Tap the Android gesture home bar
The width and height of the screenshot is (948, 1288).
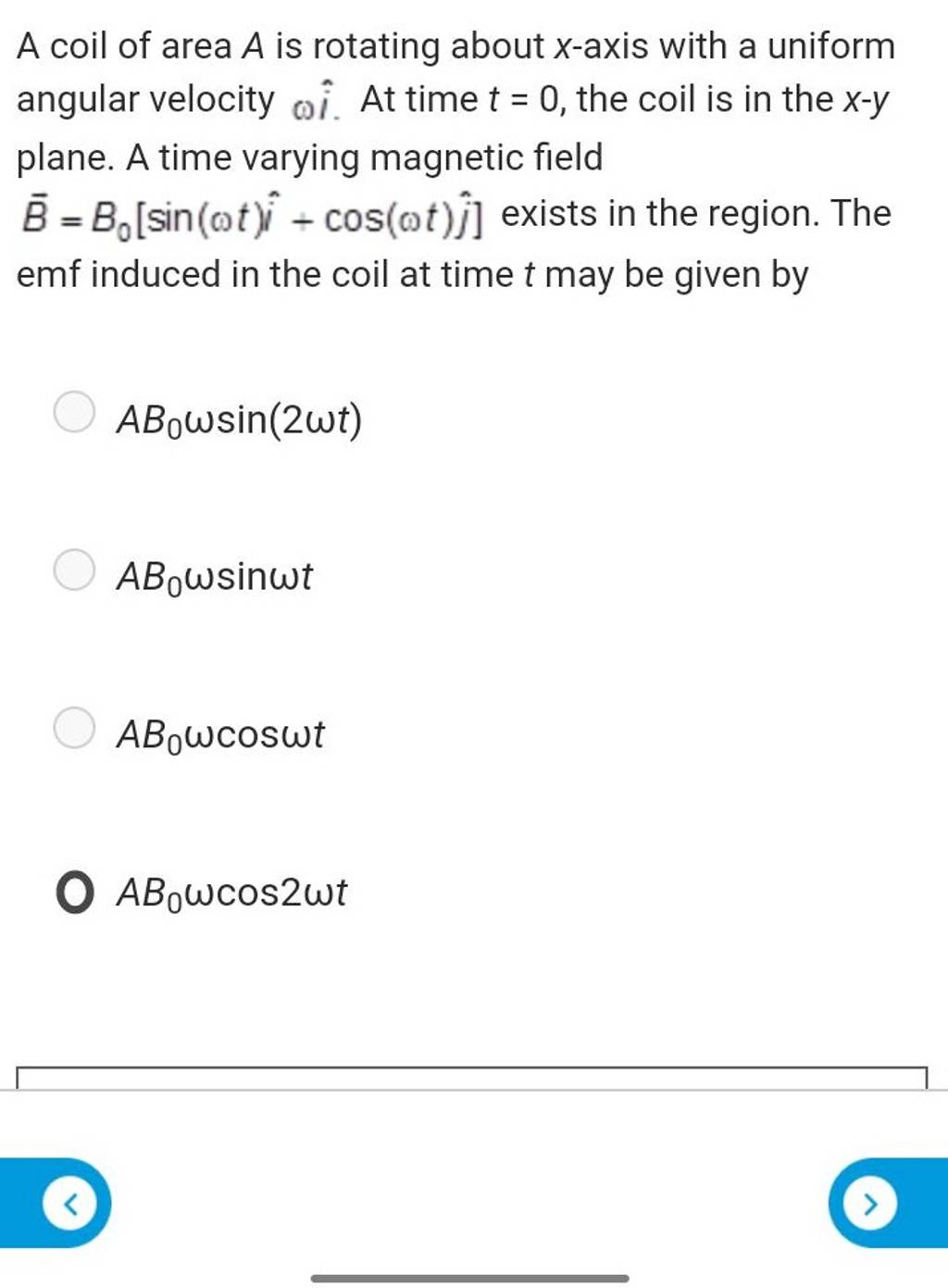(x=473, y=1276)
